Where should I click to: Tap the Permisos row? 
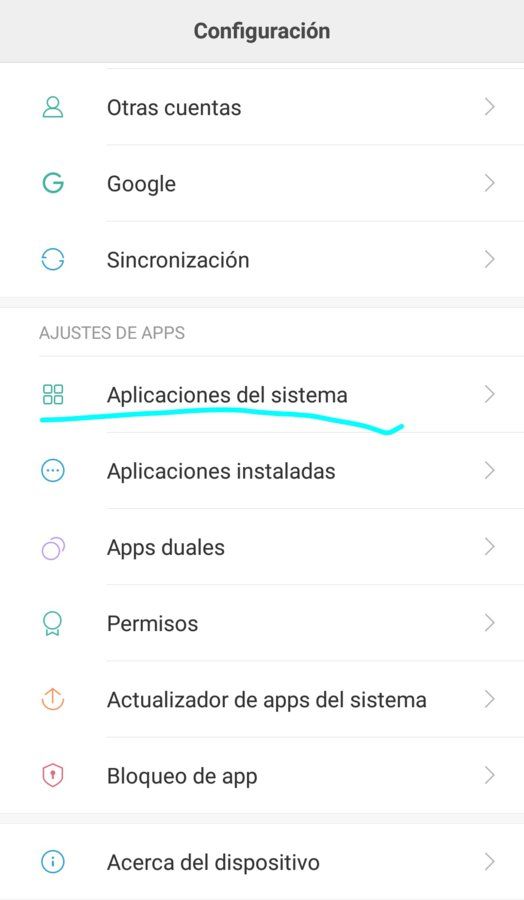click(x=262, y=623)
